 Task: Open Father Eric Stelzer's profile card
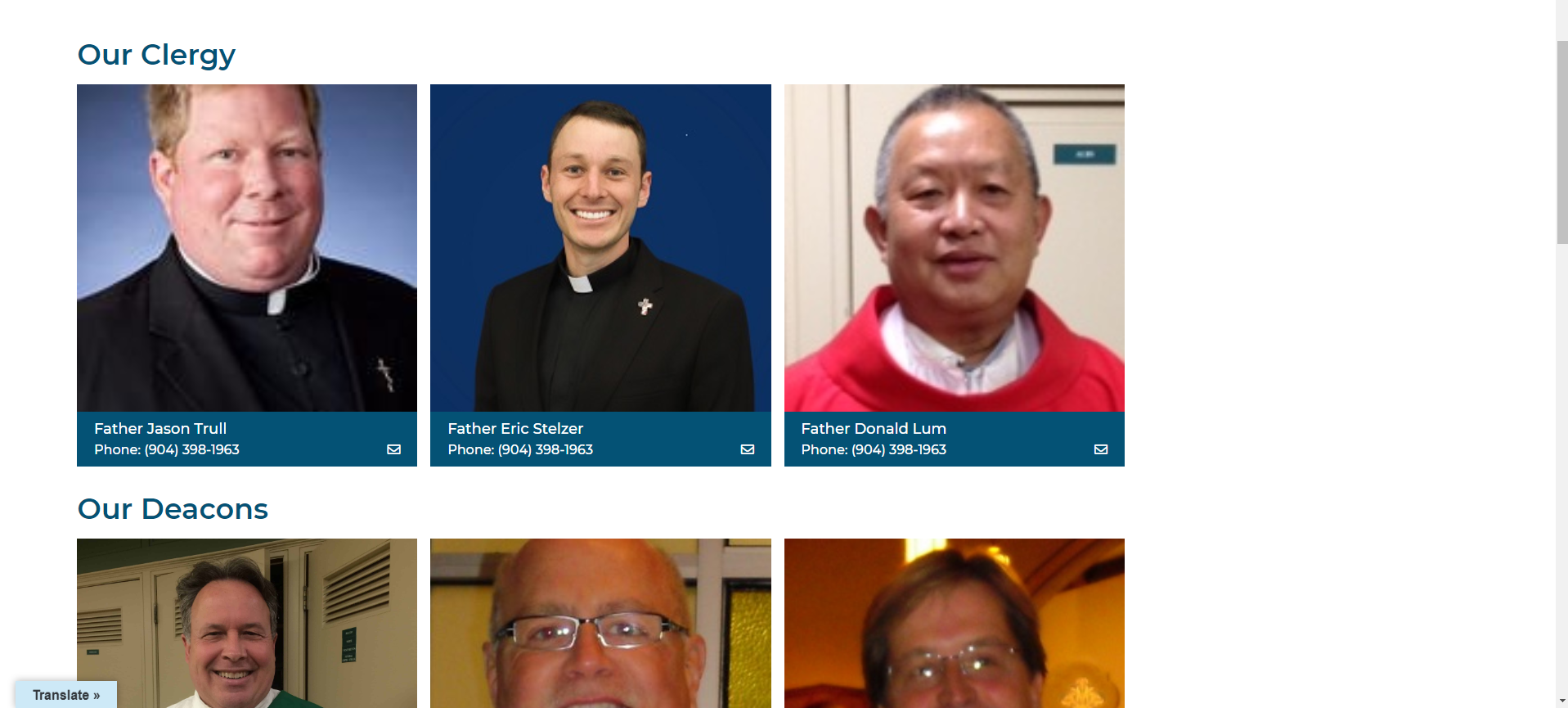click(600, 248)
